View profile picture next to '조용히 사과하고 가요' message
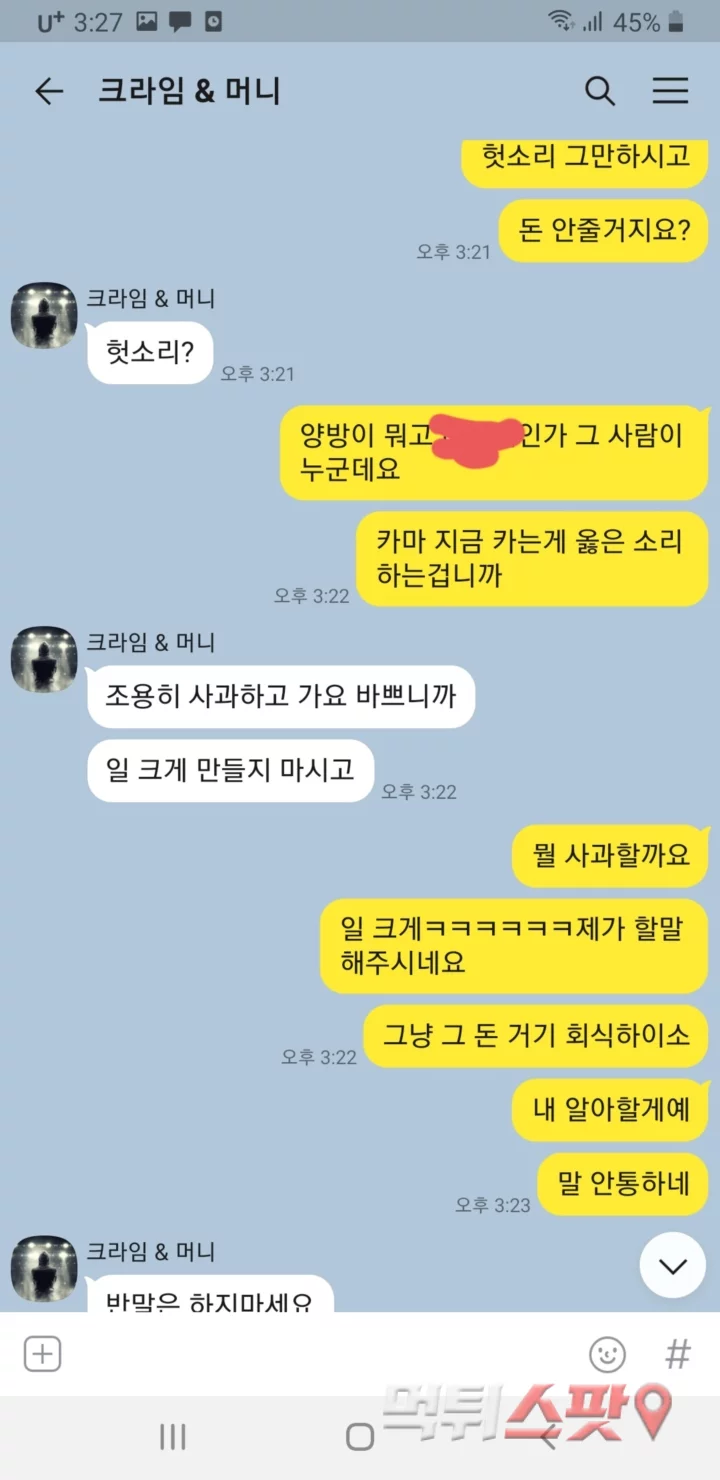The image size is (720, 1480). point(44,659)
